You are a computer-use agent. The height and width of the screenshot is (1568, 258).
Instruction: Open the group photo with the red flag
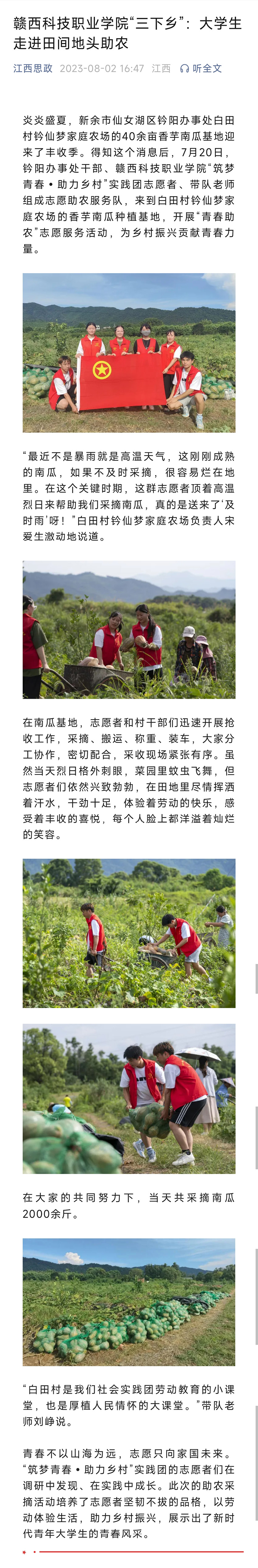(129, 352)
